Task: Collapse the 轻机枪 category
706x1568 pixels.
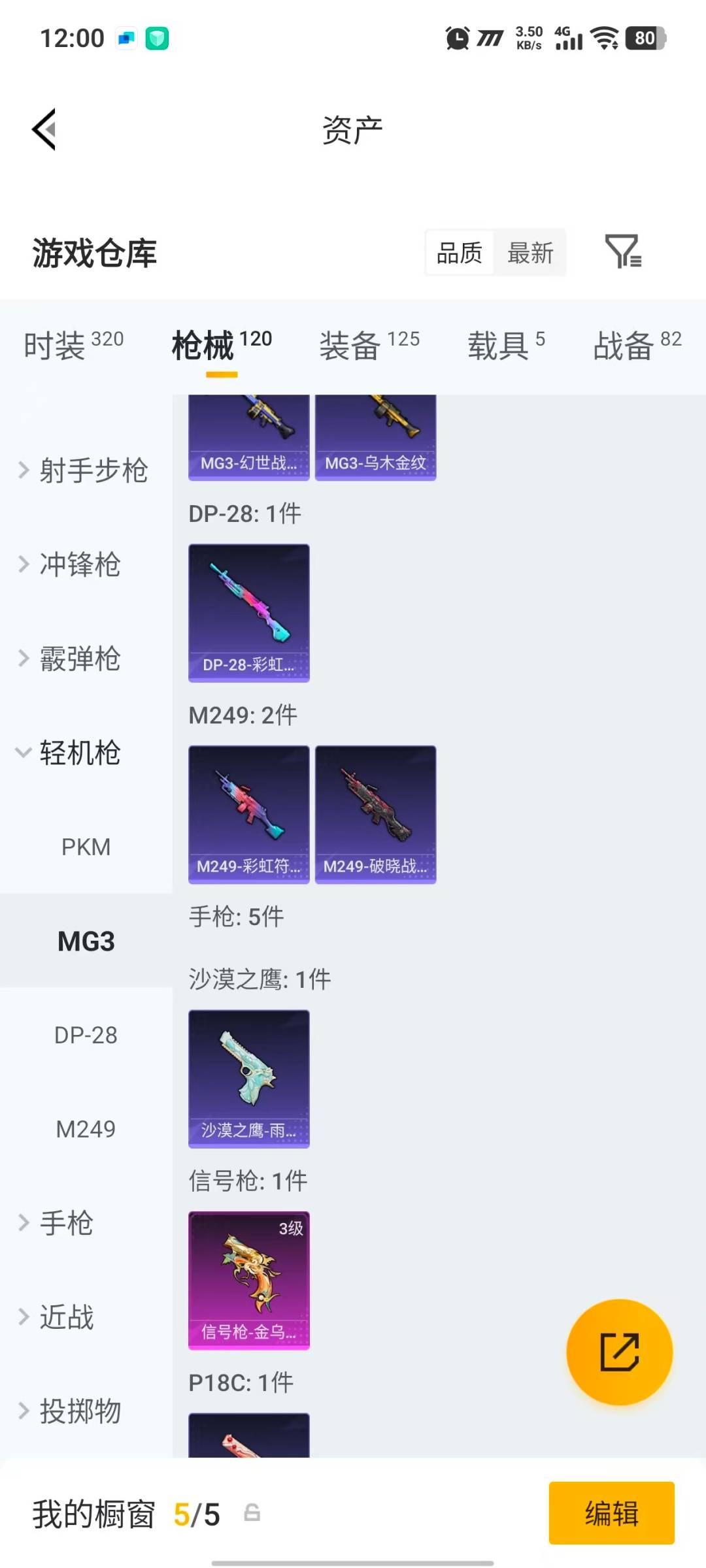Action: [x=78, y=753]
